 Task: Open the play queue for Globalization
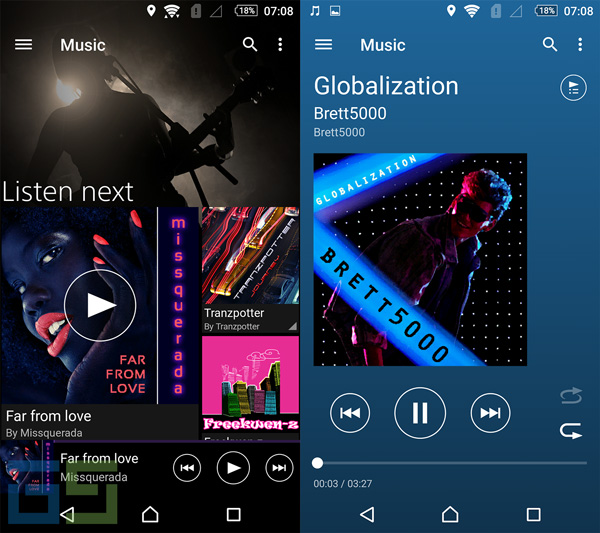point(573,88)
